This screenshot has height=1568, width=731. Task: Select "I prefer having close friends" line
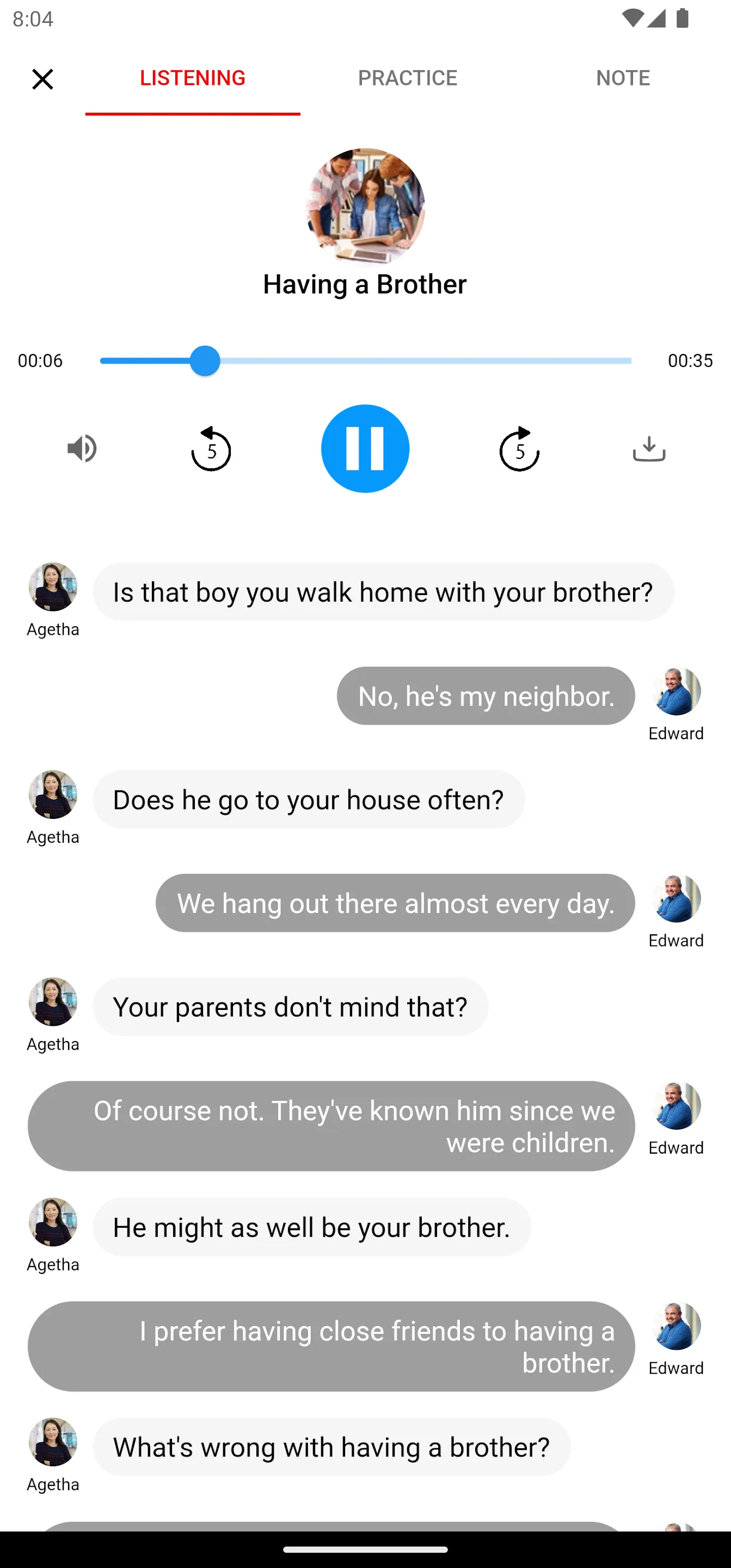coord(331,1346)
